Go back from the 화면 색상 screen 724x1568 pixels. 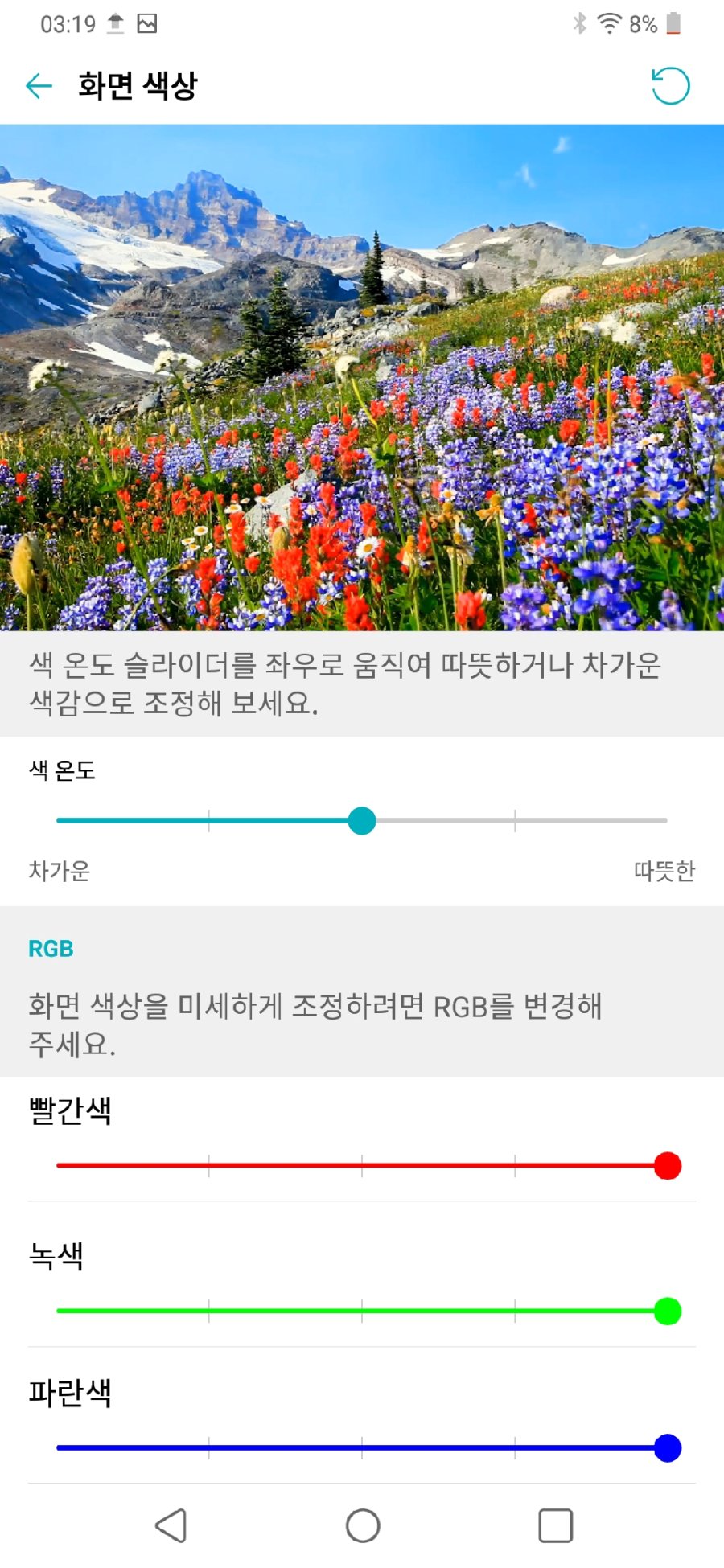[x=39, y=85]
